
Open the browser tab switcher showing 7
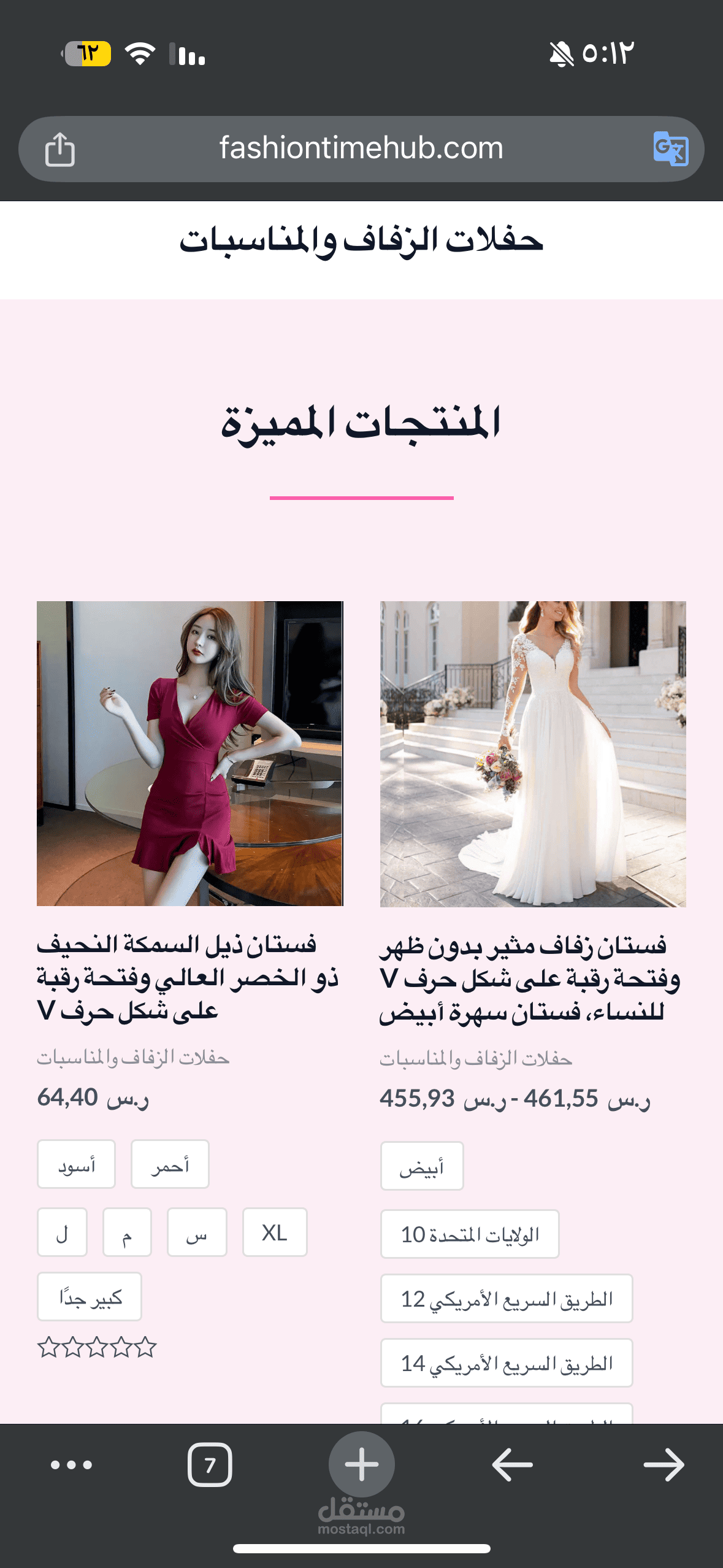tap(210, 1465)
